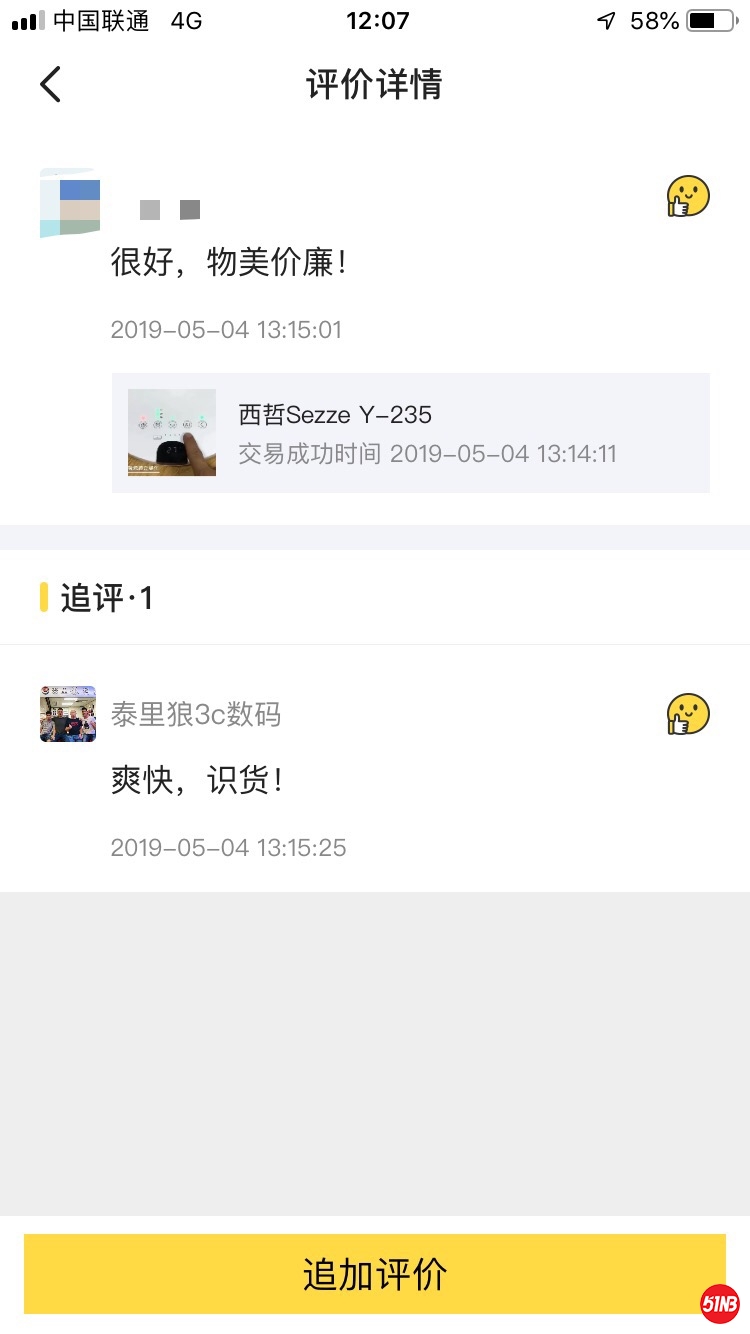Tap the second gray anonymized name block

pyautogui.click(x=189, y=210)
